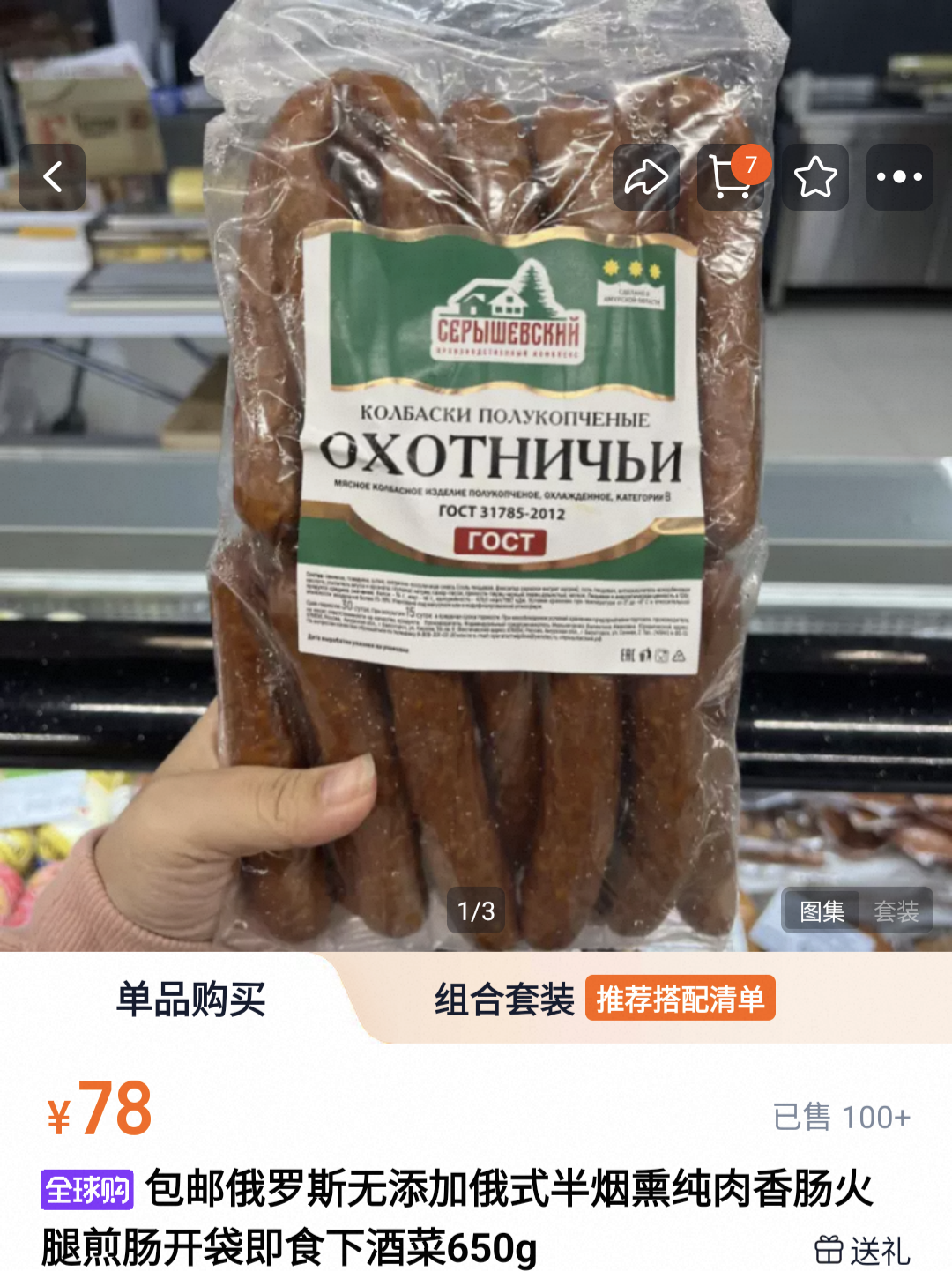Switch to the 套装 bundle images
The height and width of the screenshot is (1271, 952).
(x=896, y=911)
